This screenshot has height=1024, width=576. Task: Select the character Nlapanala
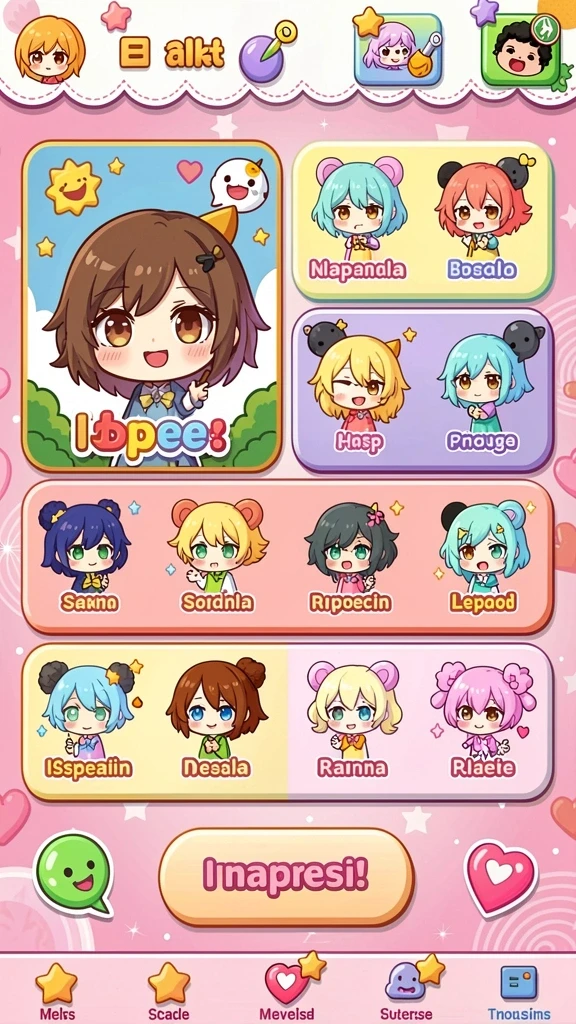coord(357,221)
